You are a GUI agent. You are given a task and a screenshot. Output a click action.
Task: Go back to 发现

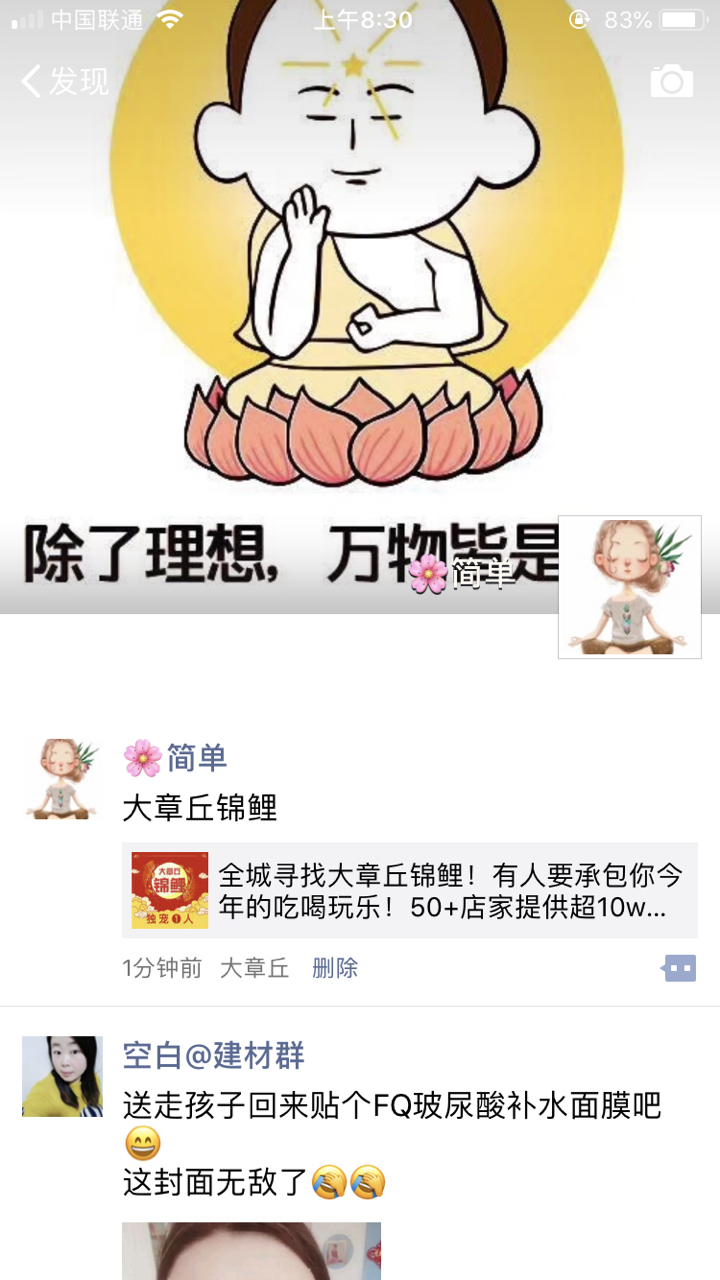point(64,81)
